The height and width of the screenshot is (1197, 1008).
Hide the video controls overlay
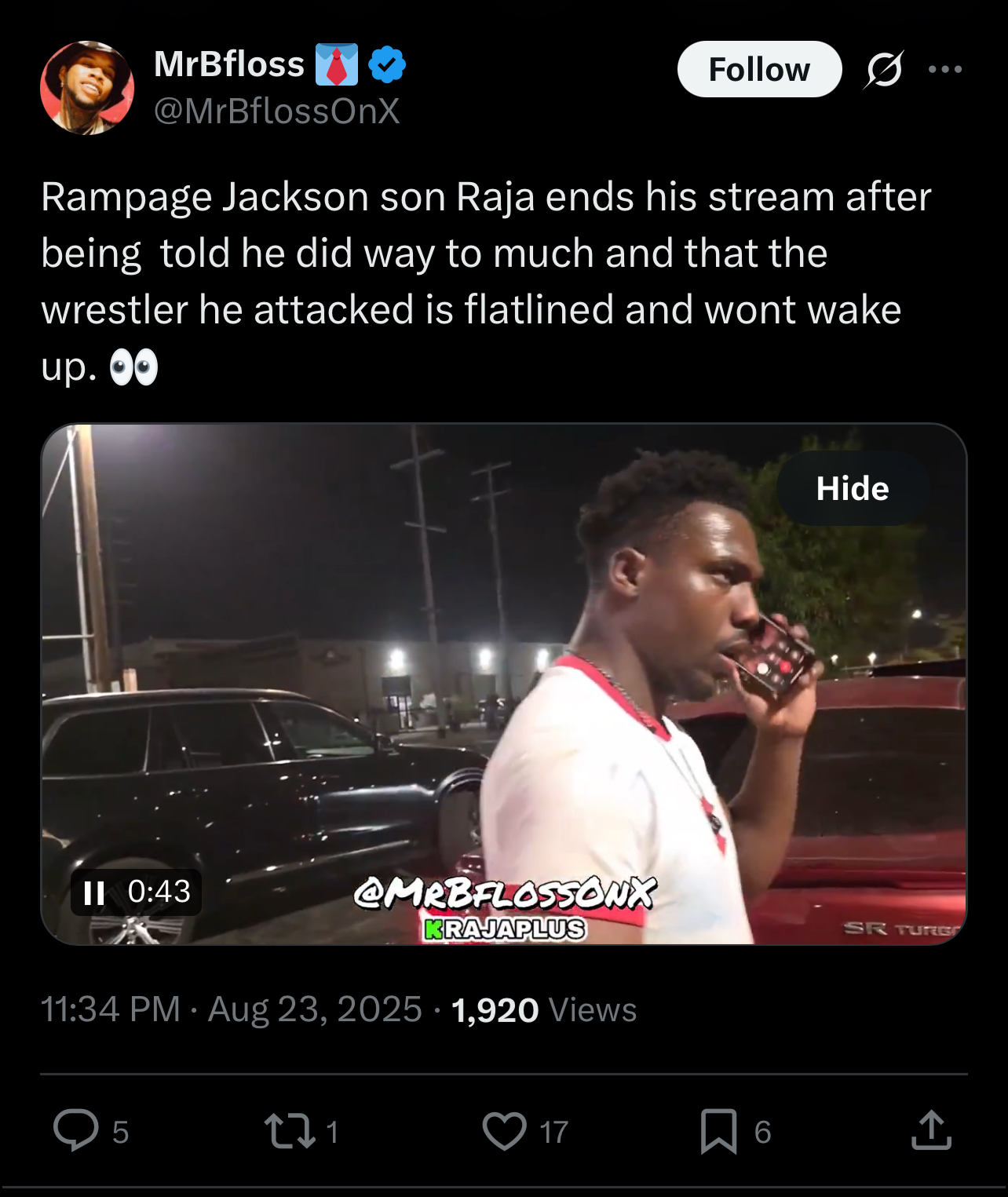(853, 488)
